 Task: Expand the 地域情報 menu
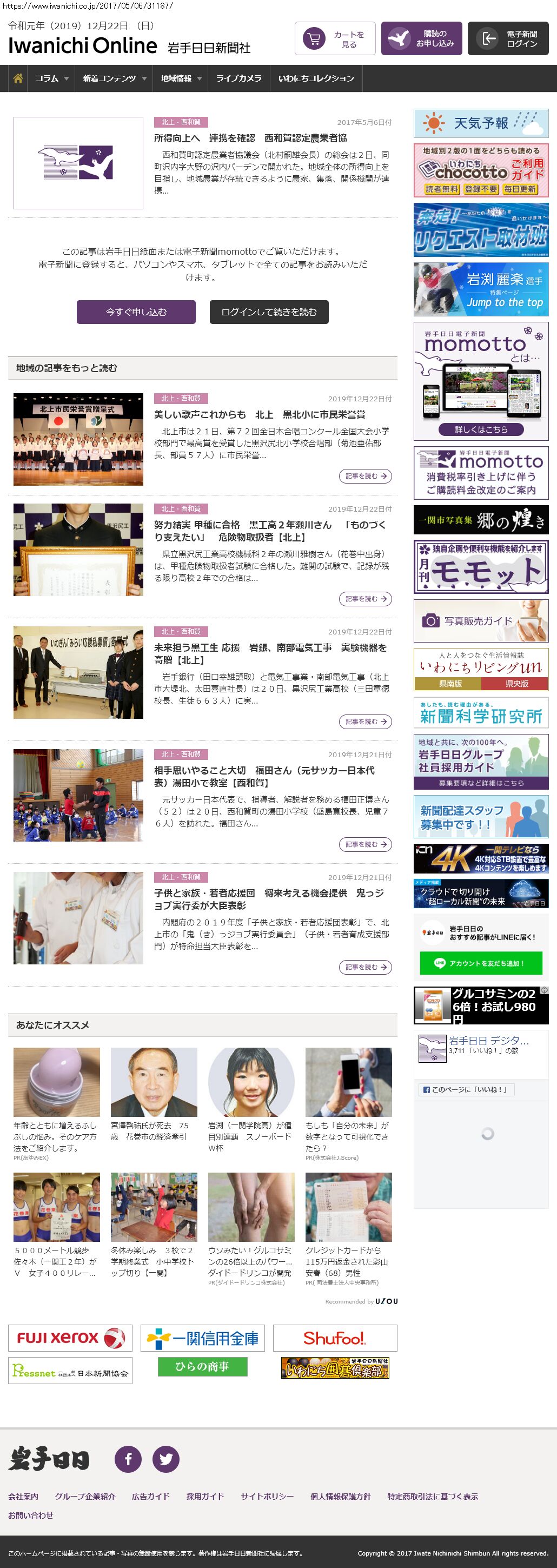click(181, 78)
